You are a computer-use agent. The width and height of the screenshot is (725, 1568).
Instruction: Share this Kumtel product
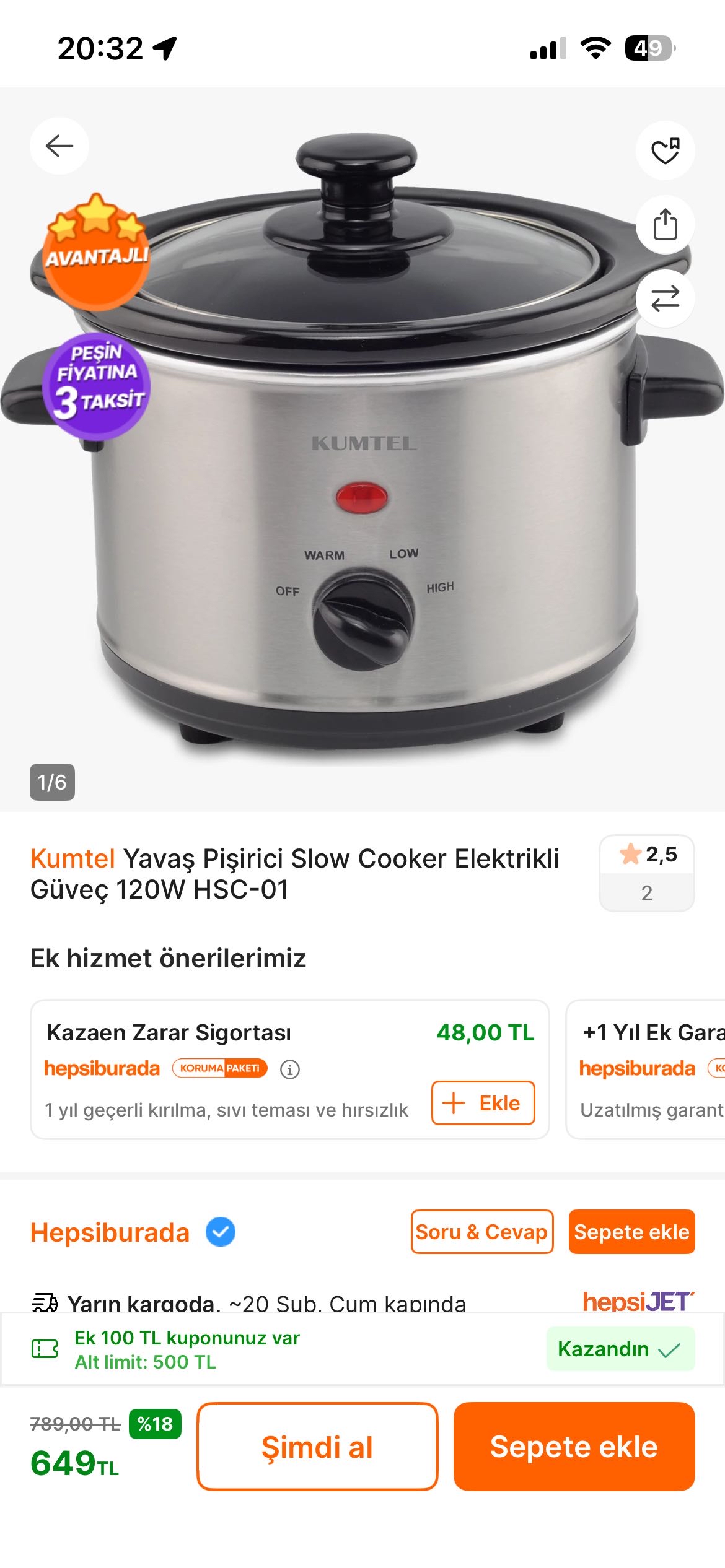click(665, 224)
